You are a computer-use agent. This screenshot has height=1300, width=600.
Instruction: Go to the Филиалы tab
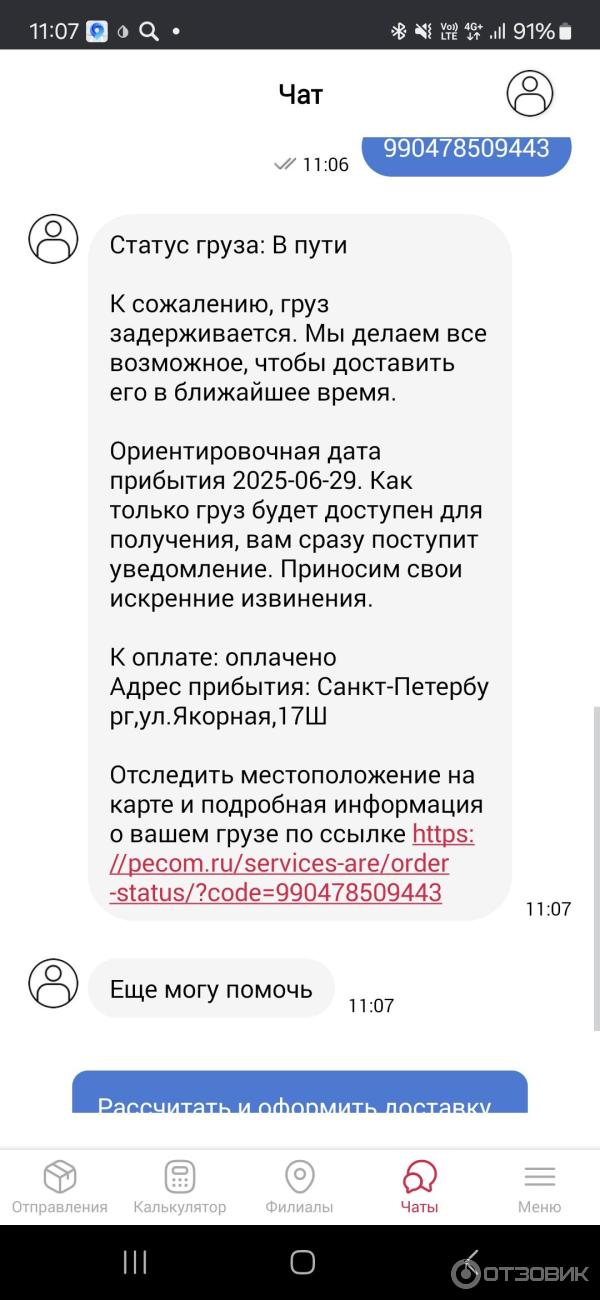click(x=299, y=1187)
